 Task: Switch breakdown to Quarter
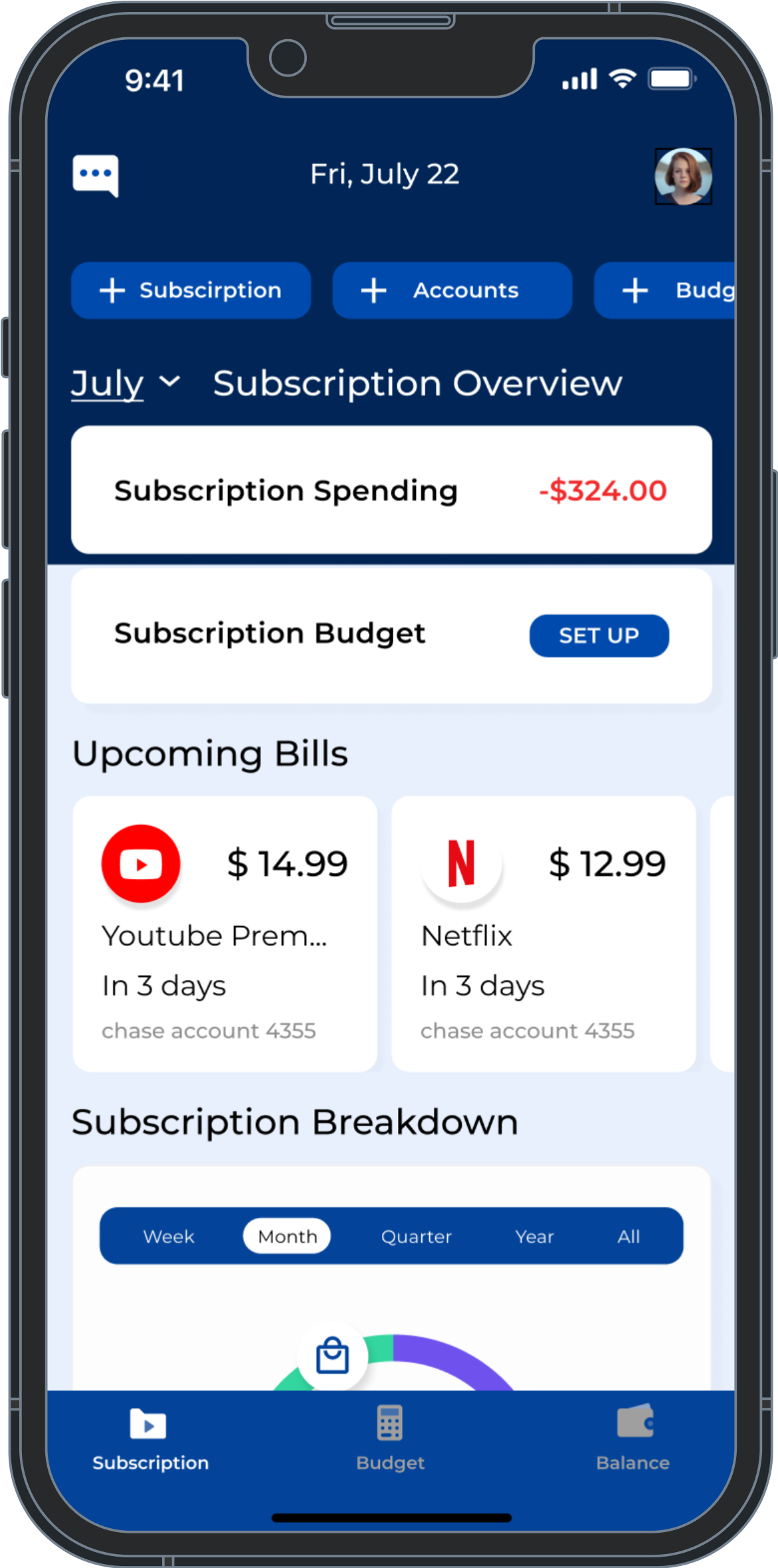pyautogui.click(x=416, y=1236)
